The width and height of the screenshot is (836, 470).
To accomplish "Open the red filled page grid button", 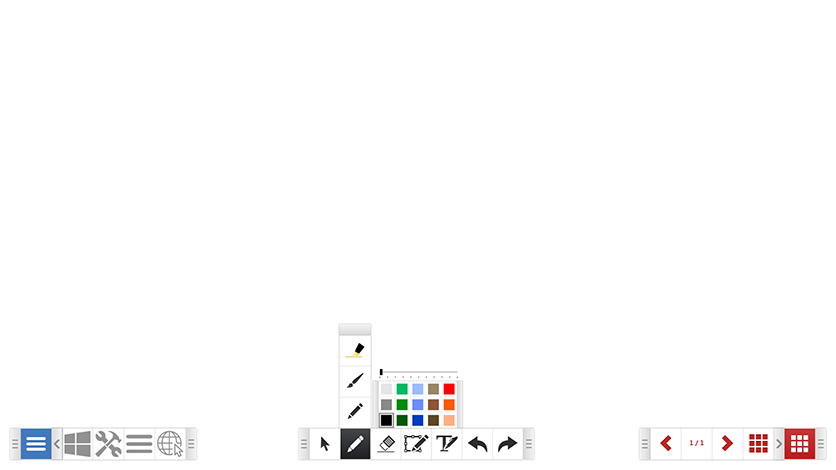I will [799, 443].
